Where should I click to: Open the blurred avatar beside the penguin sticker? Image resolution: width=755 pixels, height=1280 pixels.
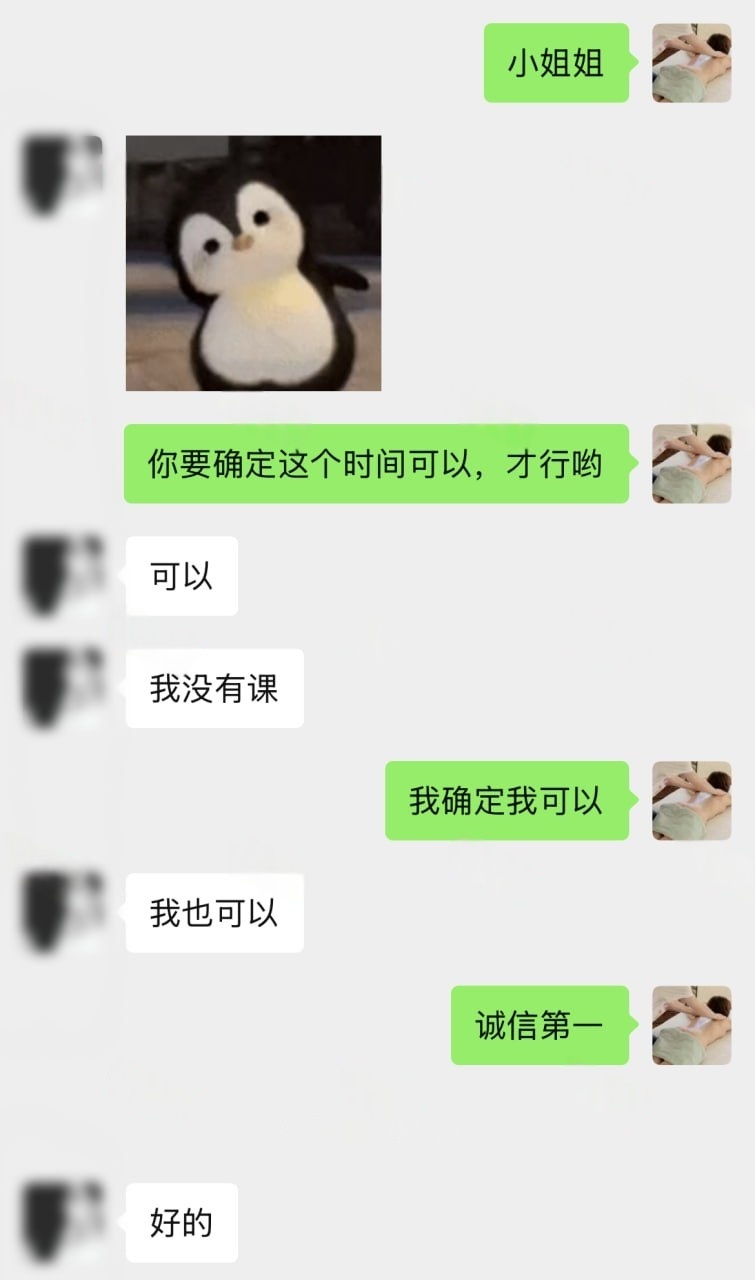tap(63, 175)
